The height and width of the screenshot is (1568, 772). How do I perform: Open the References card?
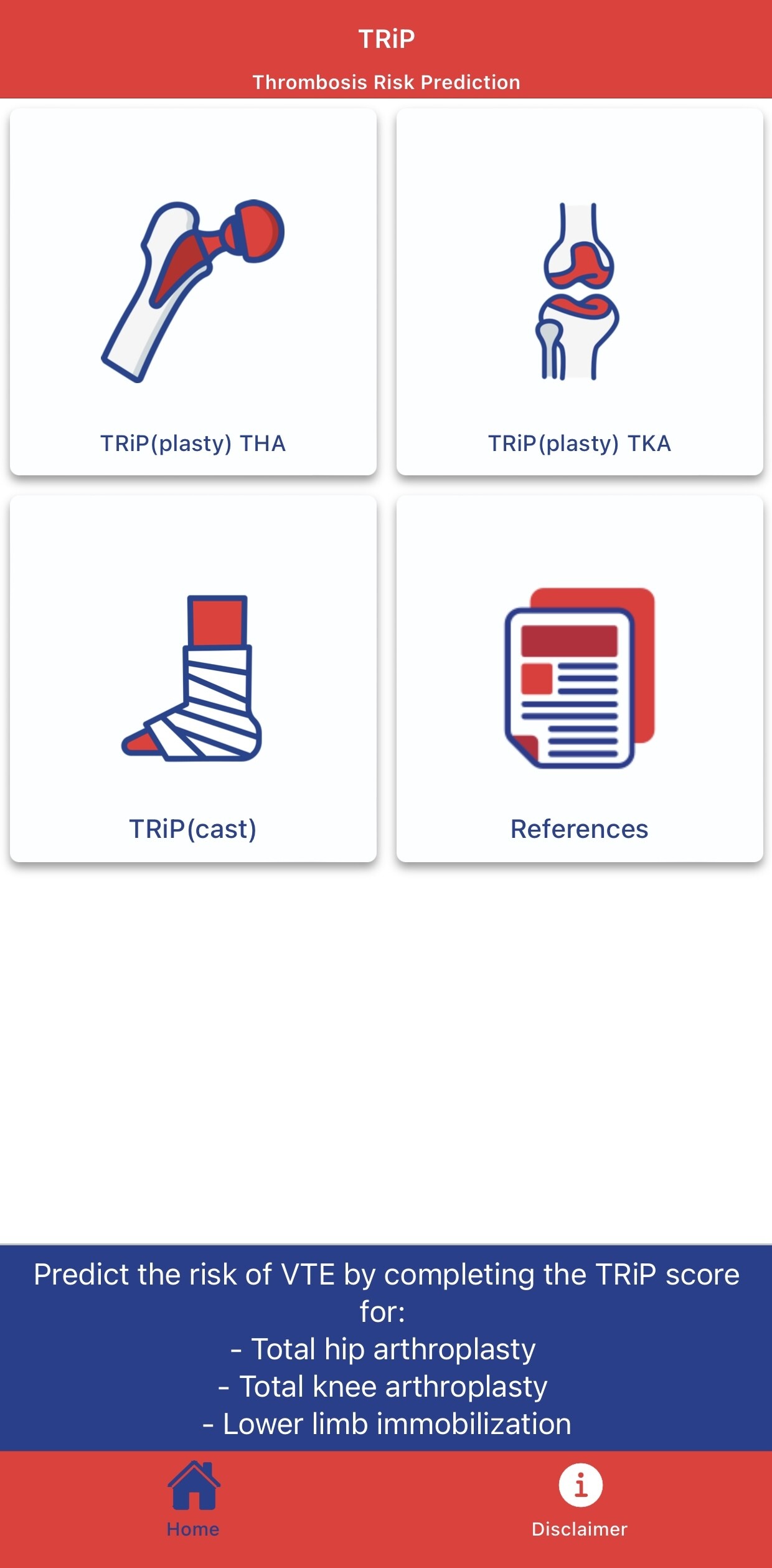click(x=579, y=678)
